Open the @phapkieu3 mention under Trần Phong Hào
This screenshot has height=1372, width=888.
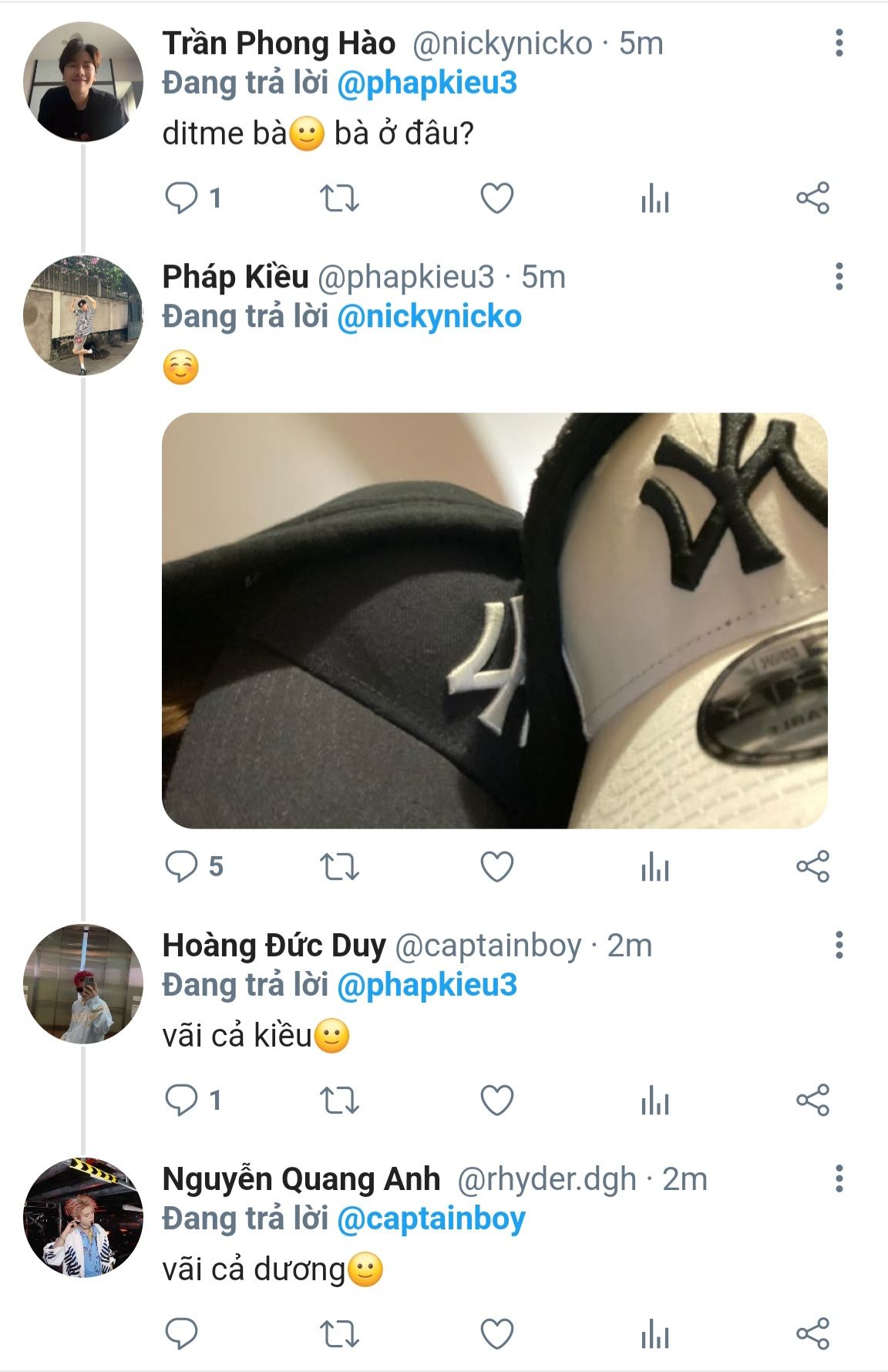pos(427,83)
